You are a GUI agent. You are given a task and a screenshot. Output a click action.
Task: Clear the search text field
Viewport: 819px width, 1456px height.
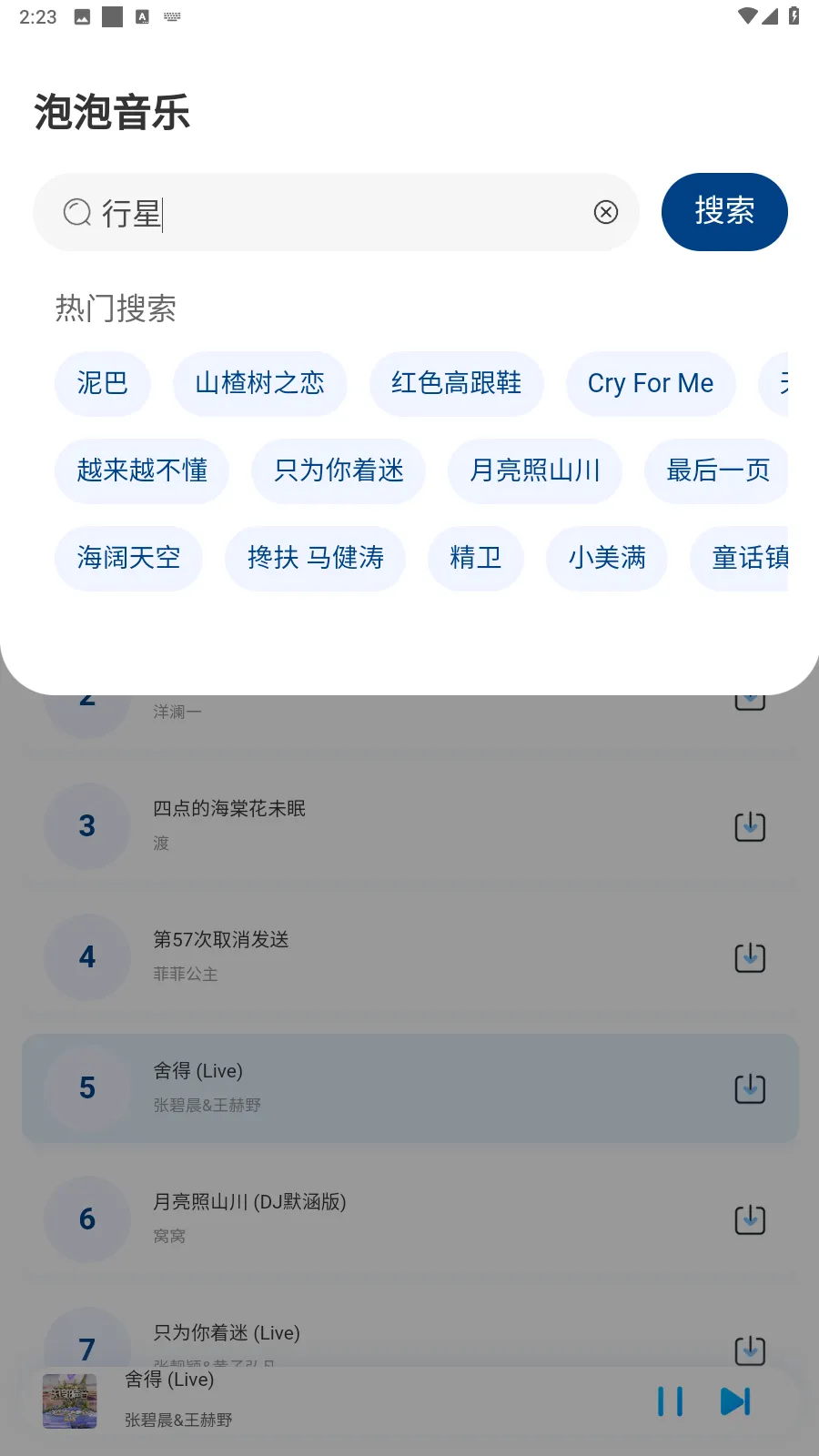pos(606,212)
